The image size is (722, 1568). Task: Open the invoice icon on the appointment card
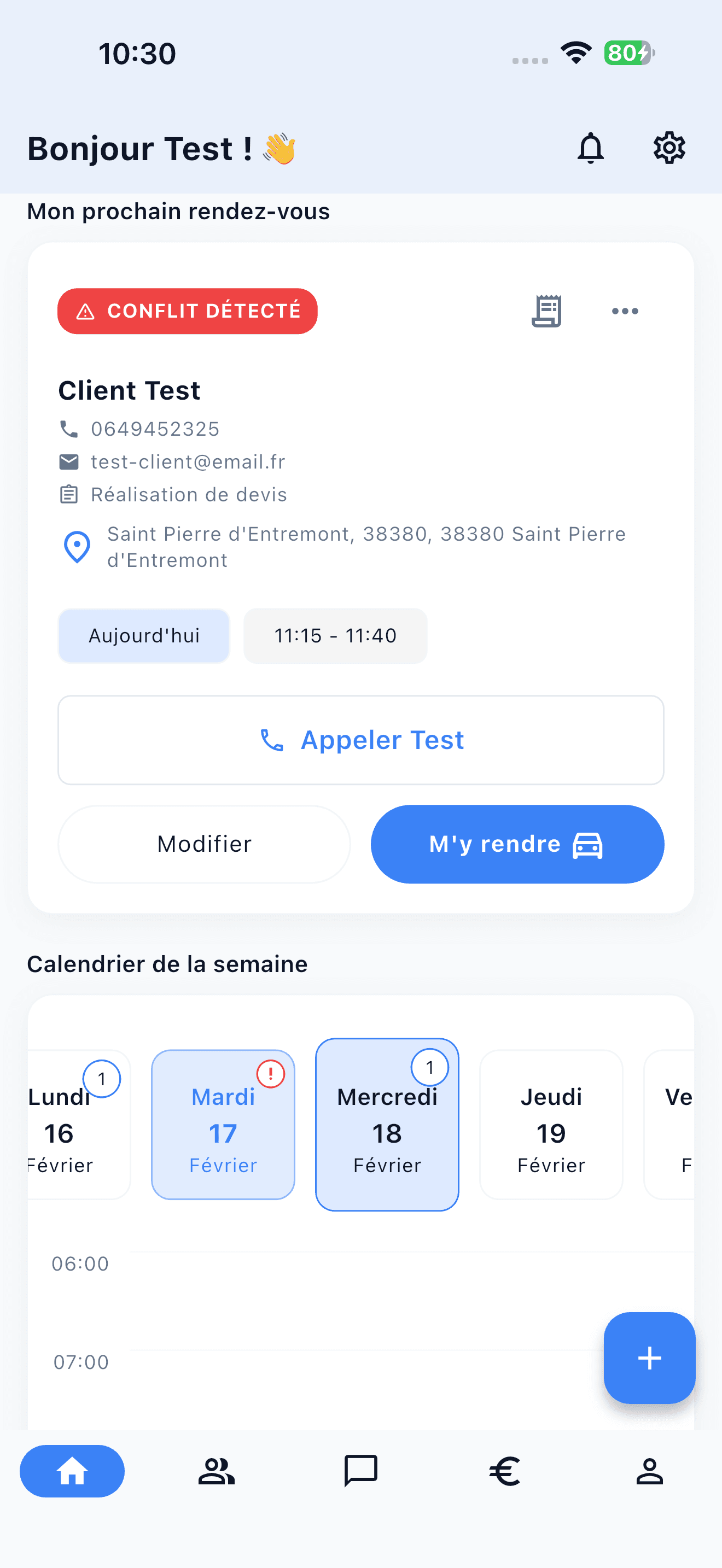point(546,311)
